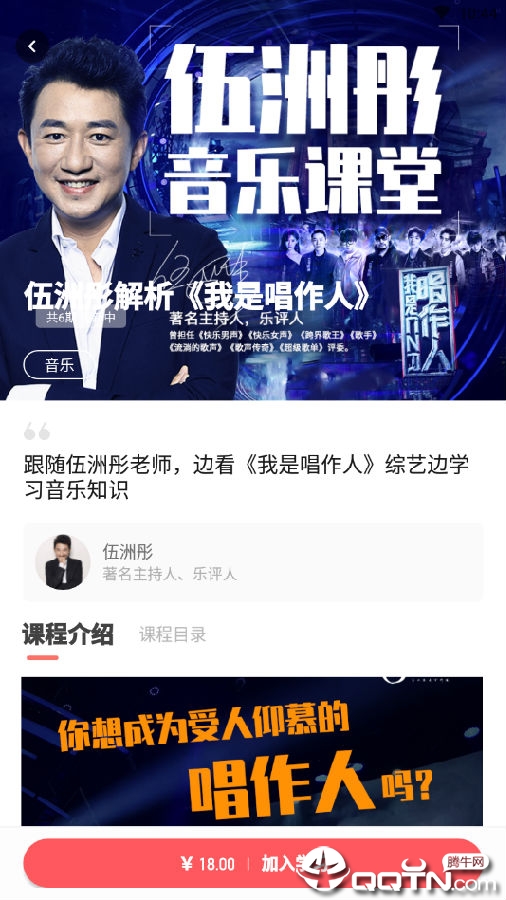Join the course for ¥18.00
Image resolution: width=506 pixels, height=900 pixels.
click(253, 863)
